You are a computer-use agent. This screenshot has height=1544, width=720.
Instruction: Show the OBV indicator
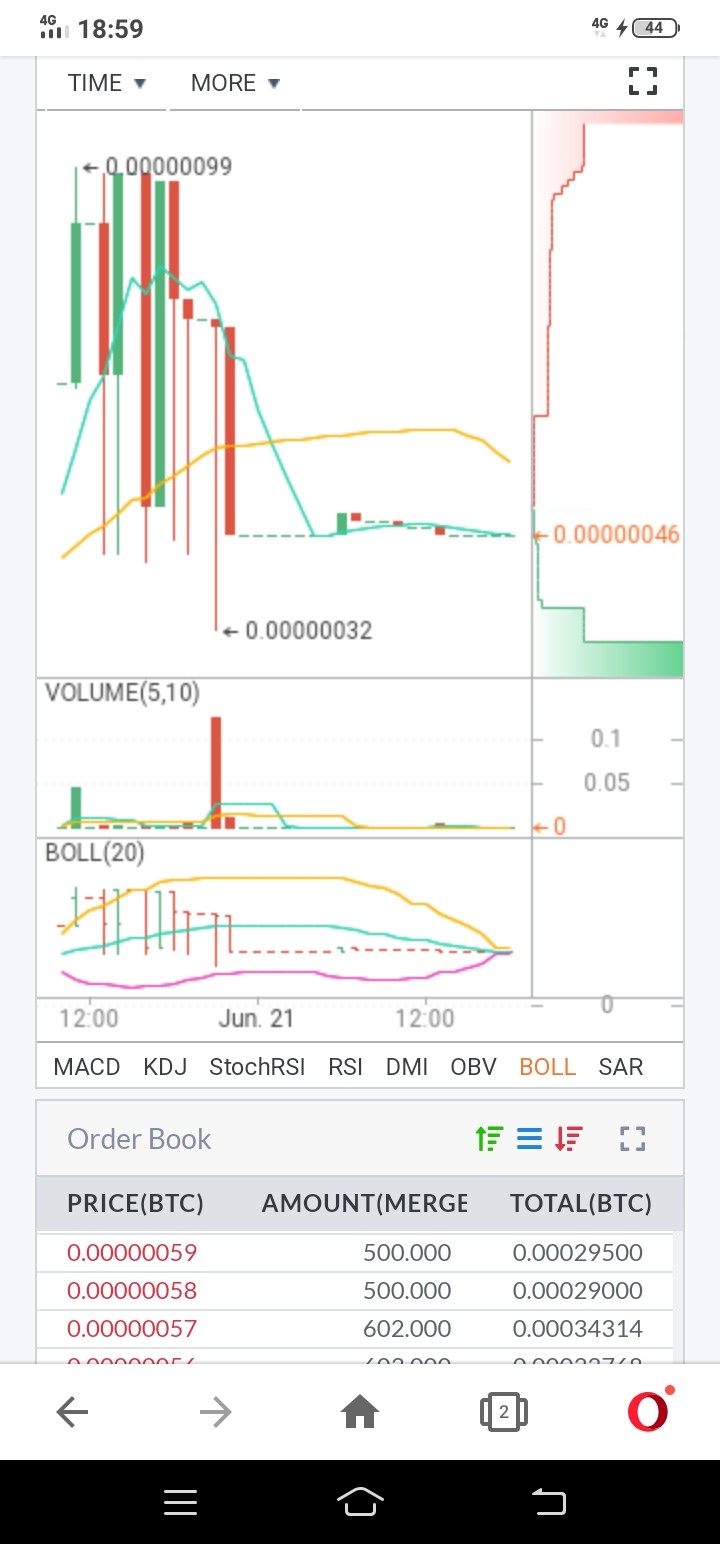473,1067
